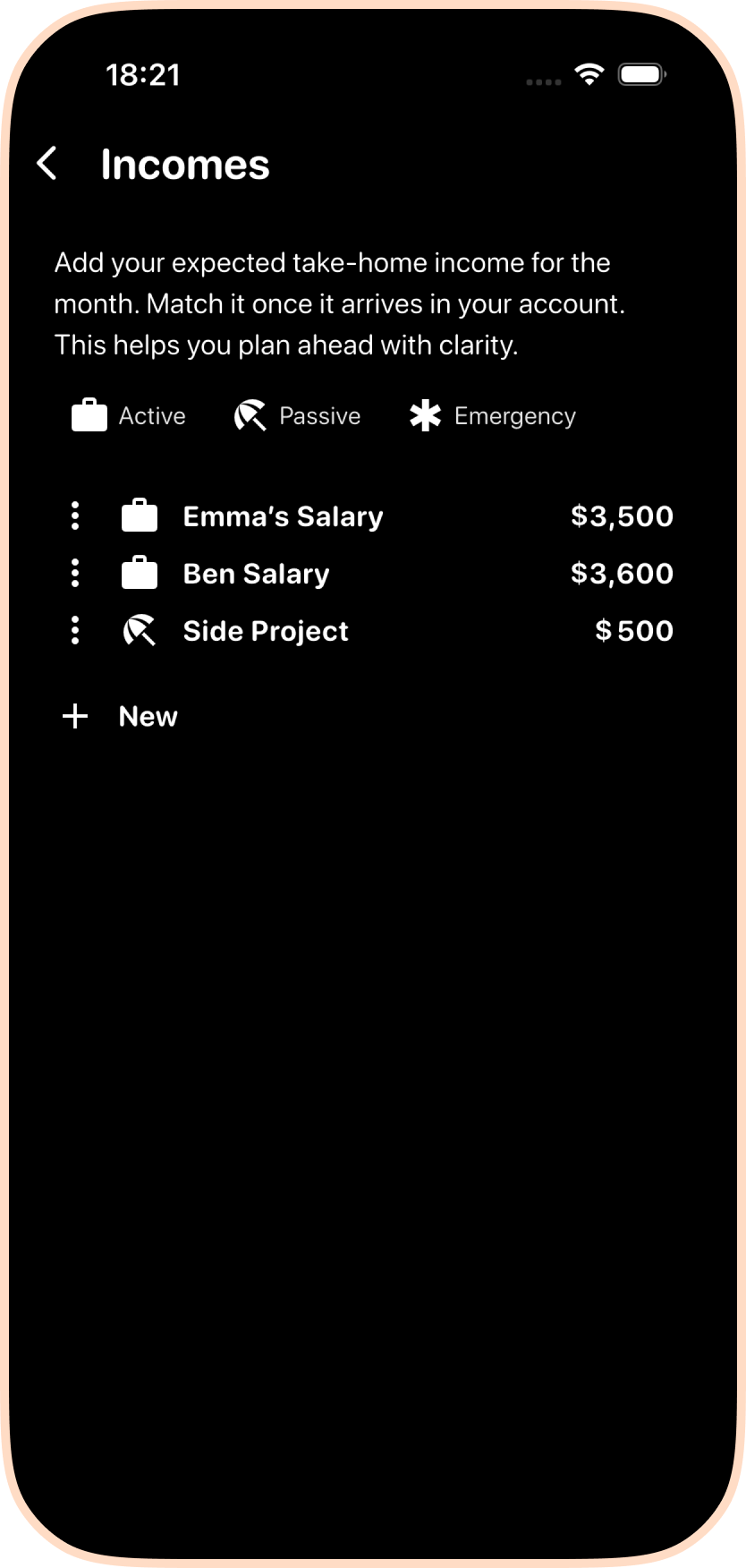Select the Active income filter
The height and width of the screenshot is (1568, 746).
pyautogui.click(x=152, y=415)
